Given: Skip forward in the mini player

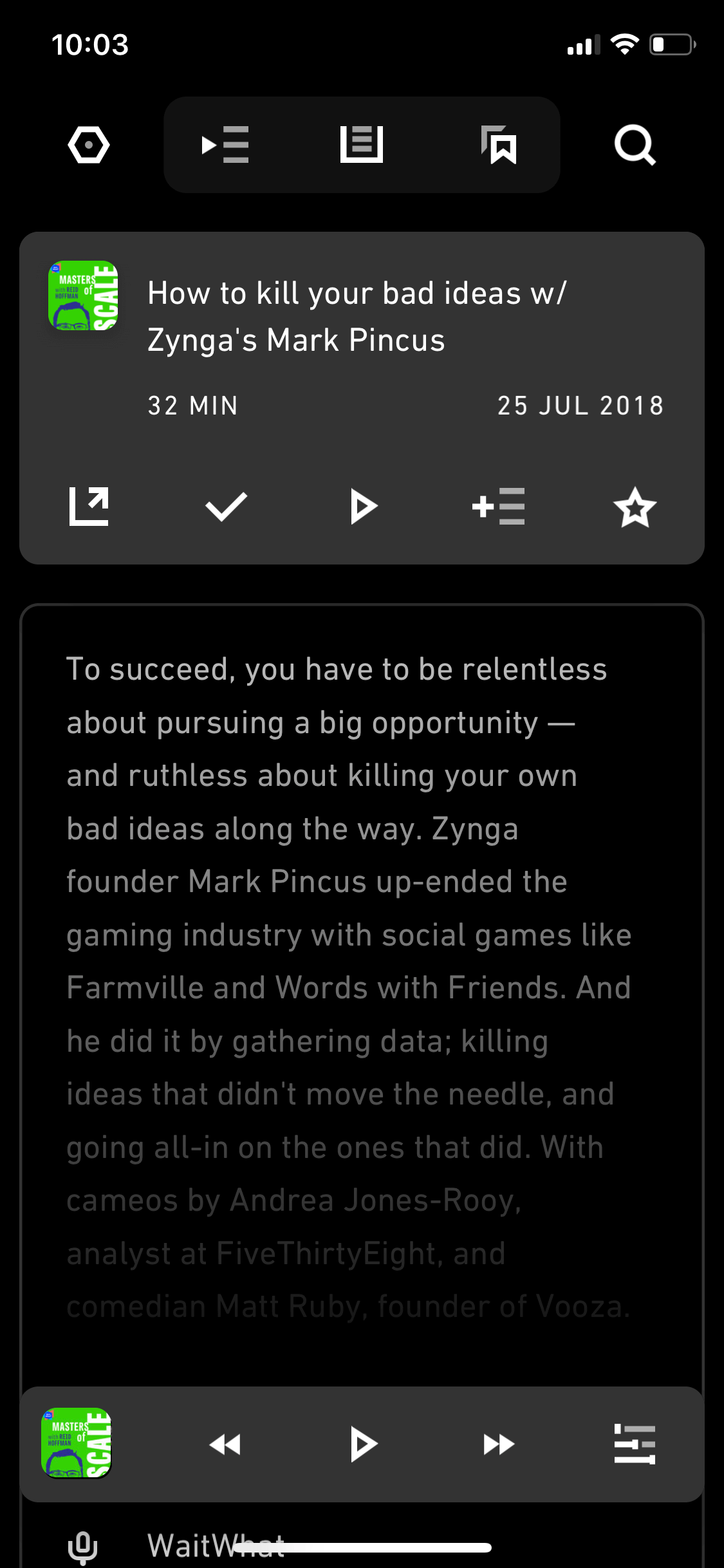Looking at the screenshot, I should click(x=499, y=1444).
